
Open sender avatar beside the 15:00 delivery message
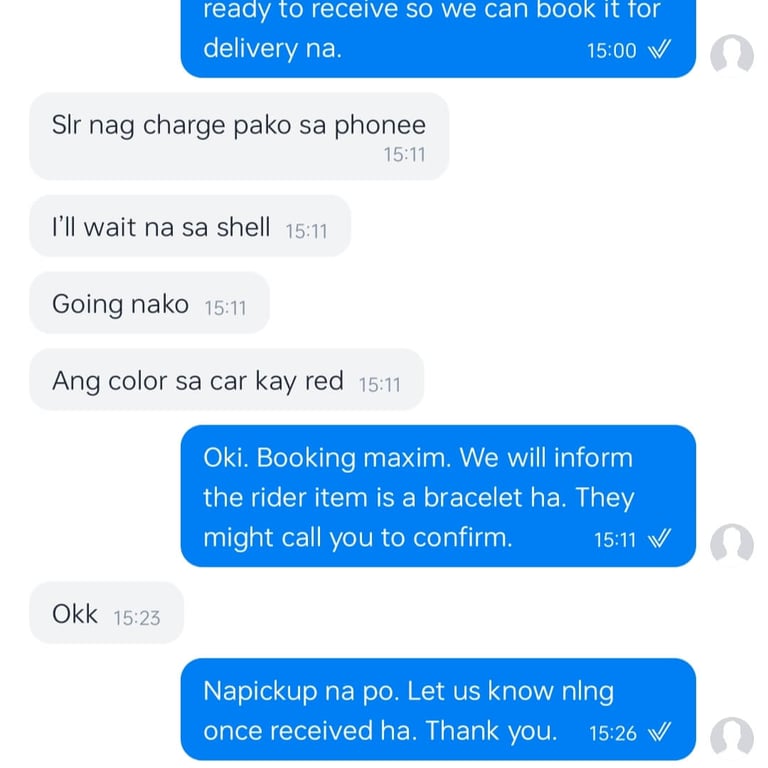coord(732,55)
